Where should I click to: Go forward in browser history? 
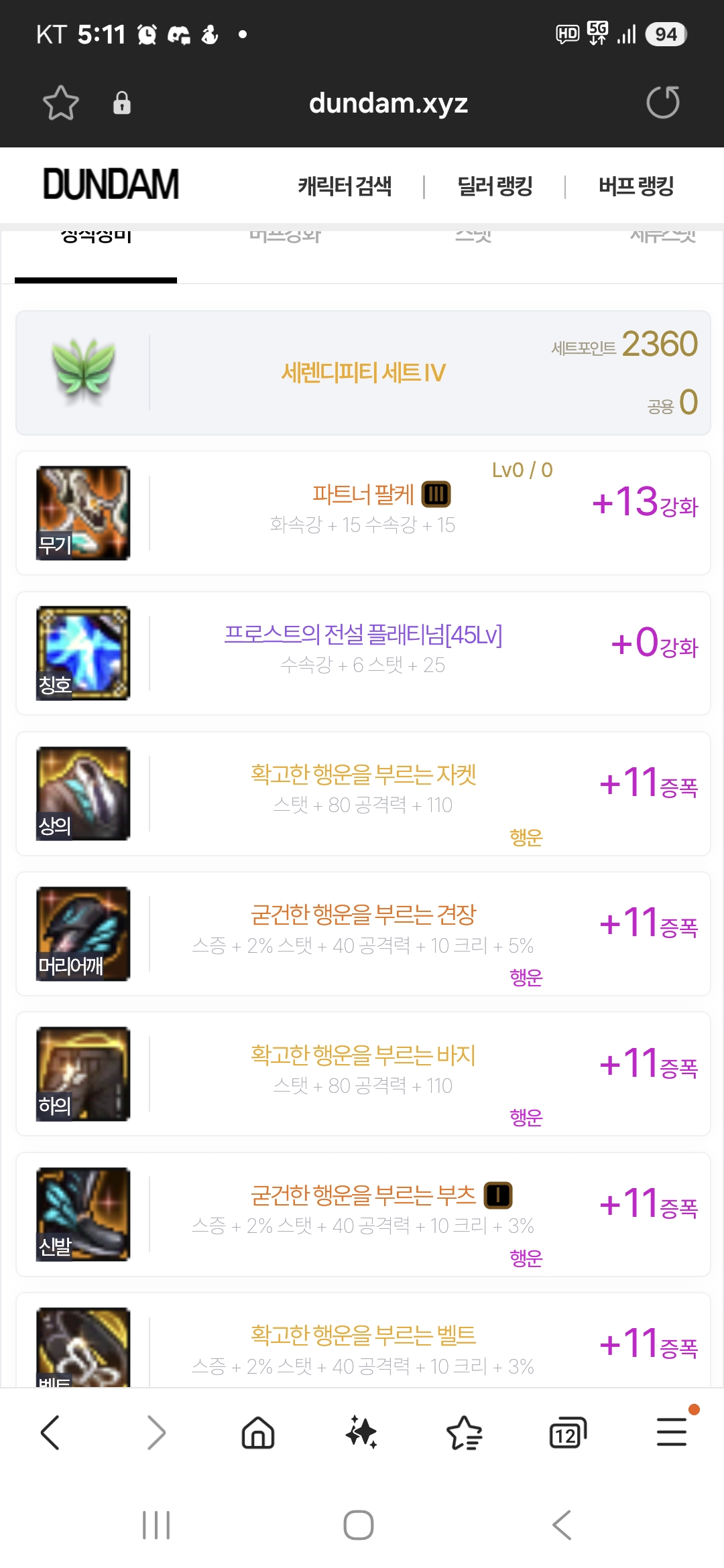click(x=156, y=1433)
